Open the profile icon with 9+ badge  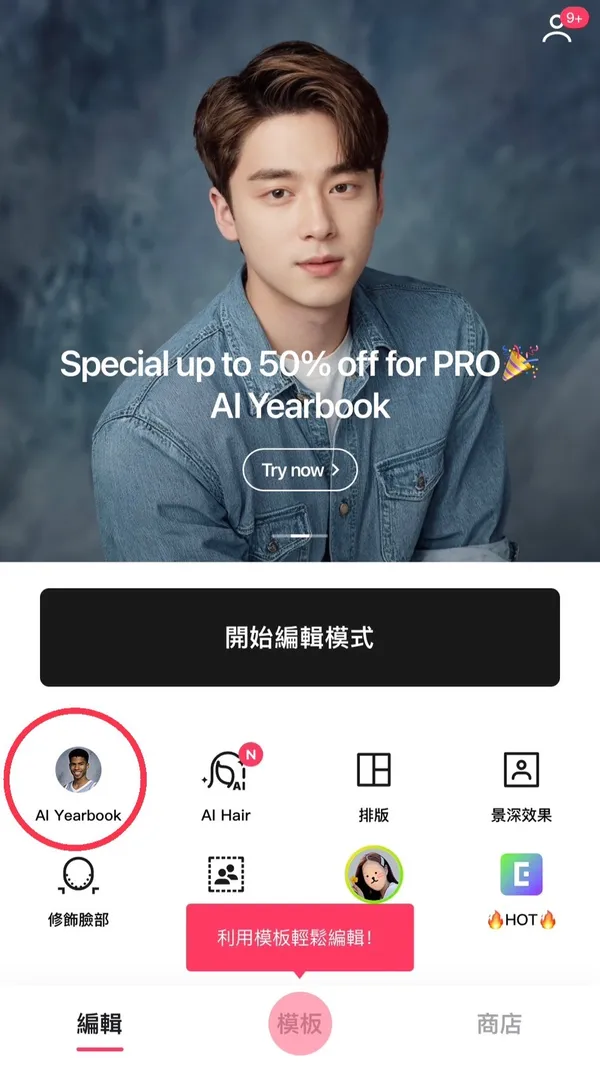[x=558, y=27]
